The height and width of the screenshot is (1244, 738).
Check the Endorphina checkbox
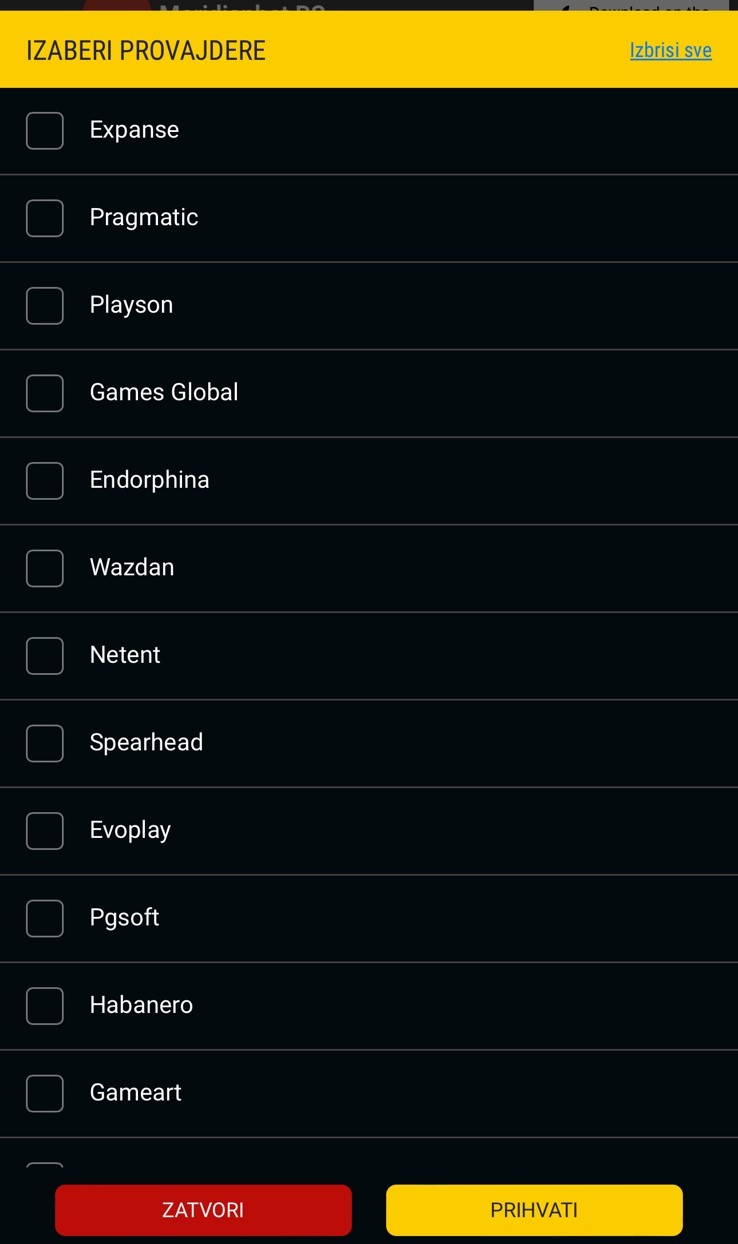45,480
